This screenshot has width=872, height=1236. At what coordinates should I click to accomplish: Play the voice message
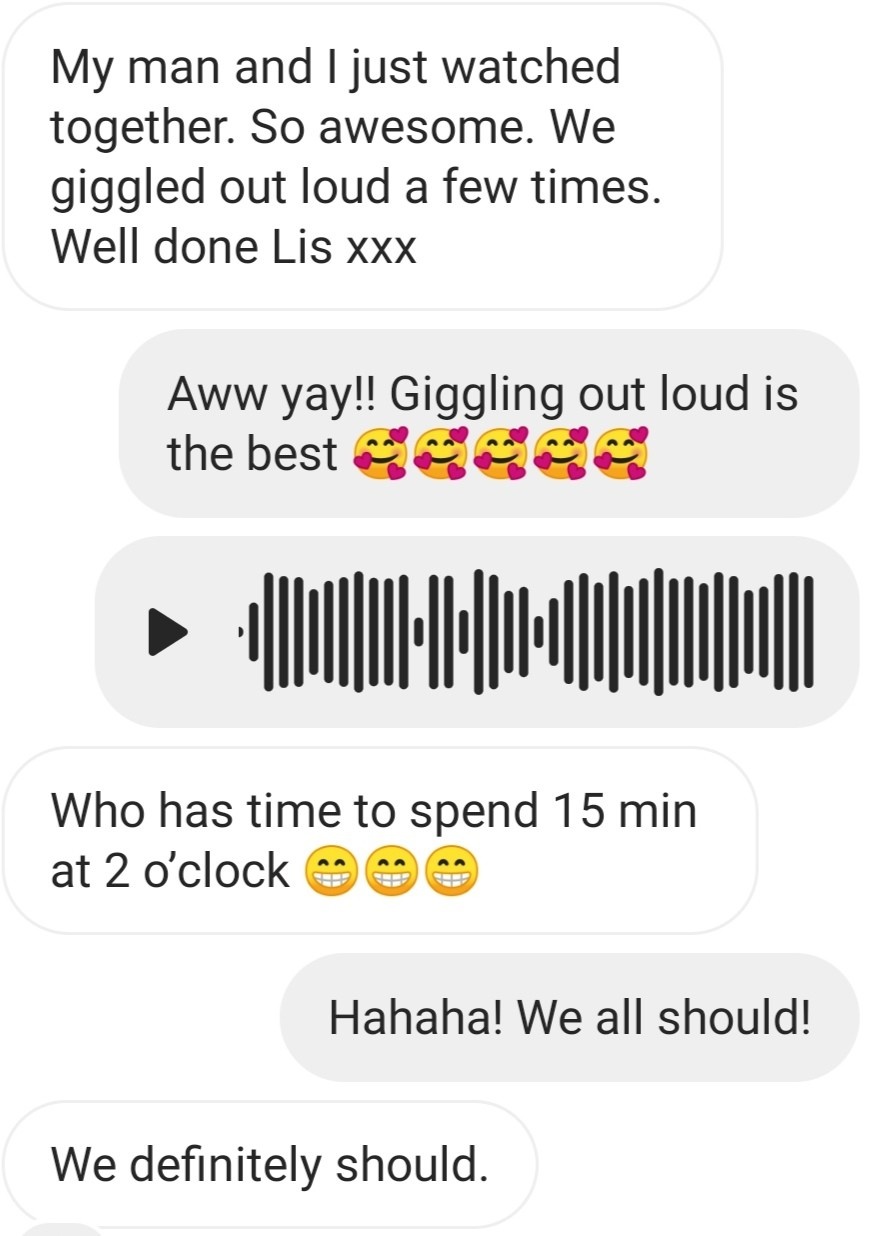tap(167, 632)
